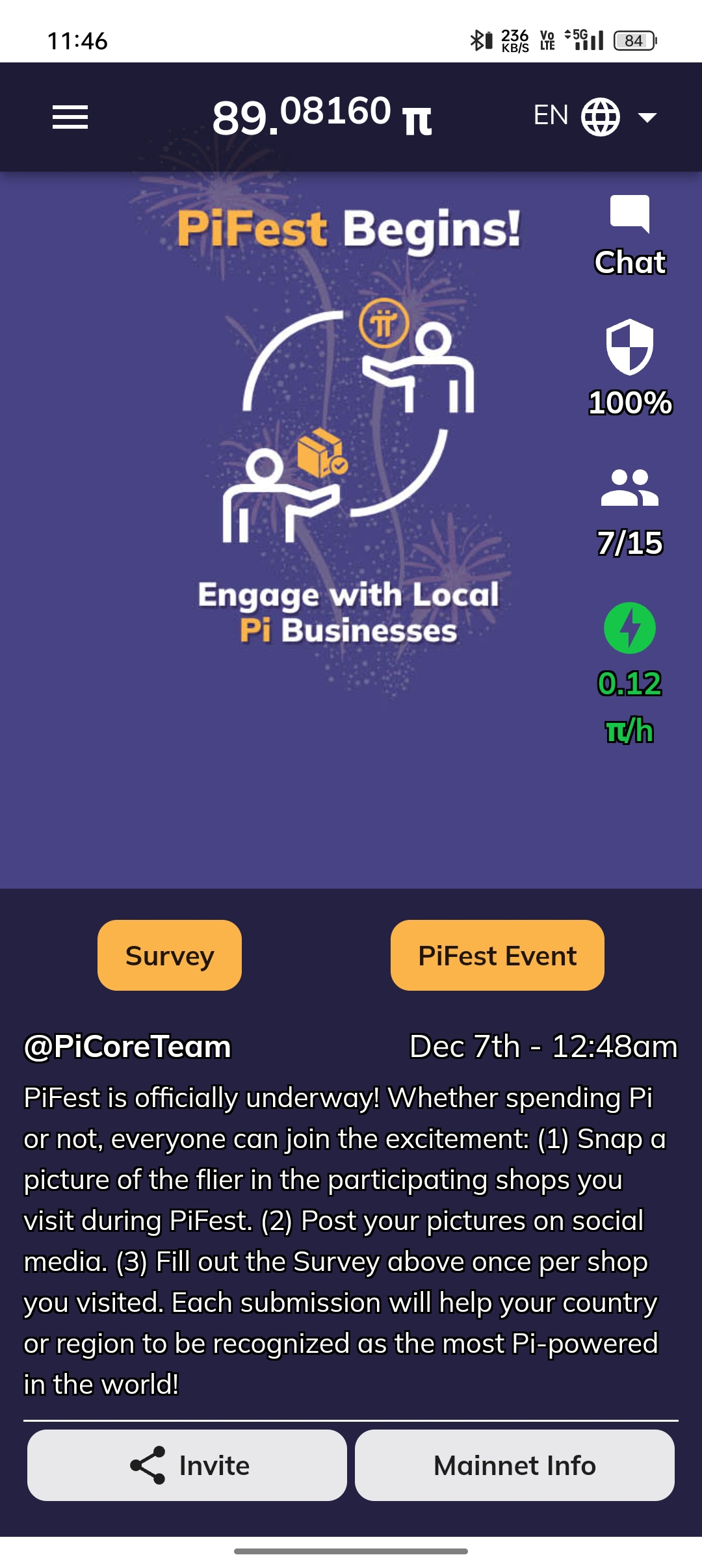The width and height of the screenshot is (702, 1568).
Task: Open the EN language dropdown
Action: point(595,117)
